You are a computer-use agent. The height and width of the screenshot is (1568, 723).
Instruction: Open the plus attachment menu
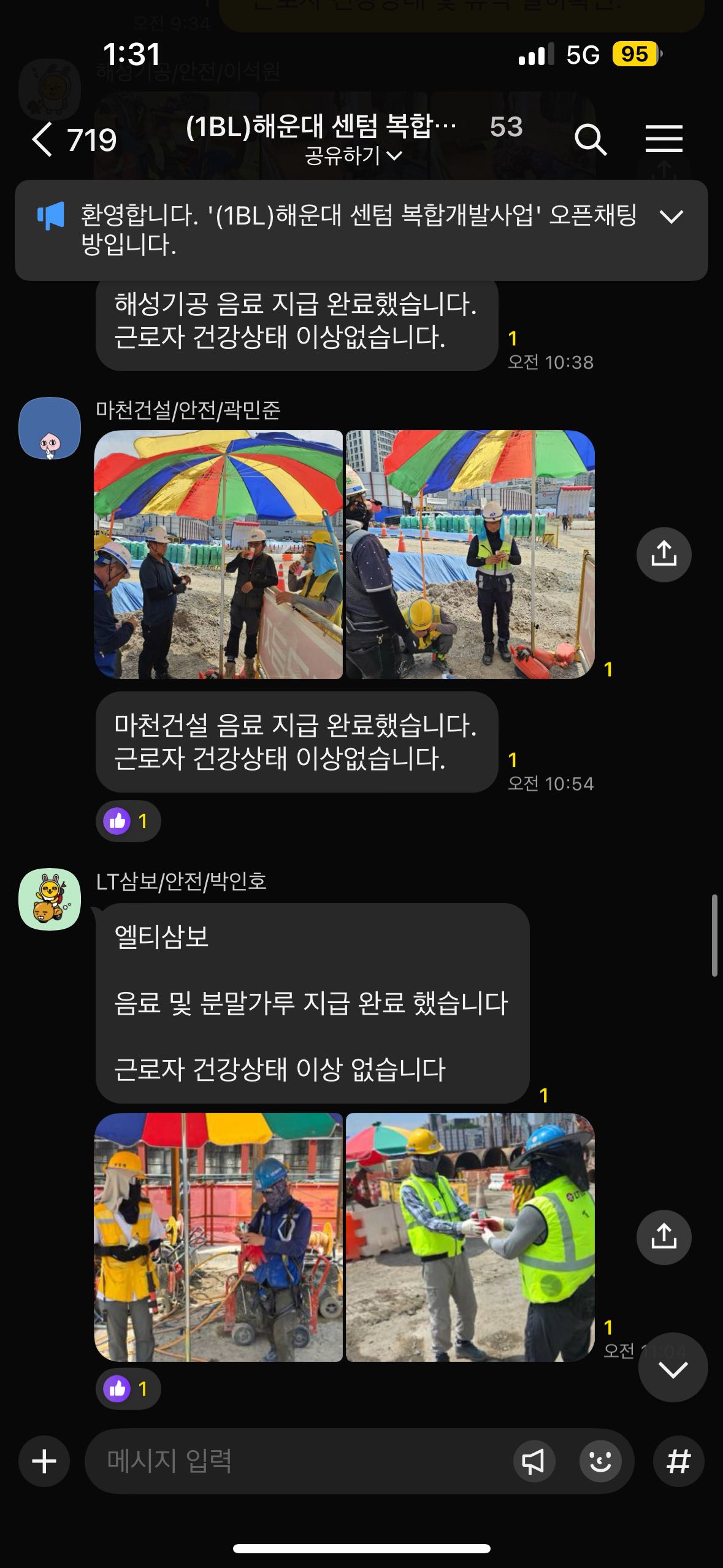[44, 1461]
